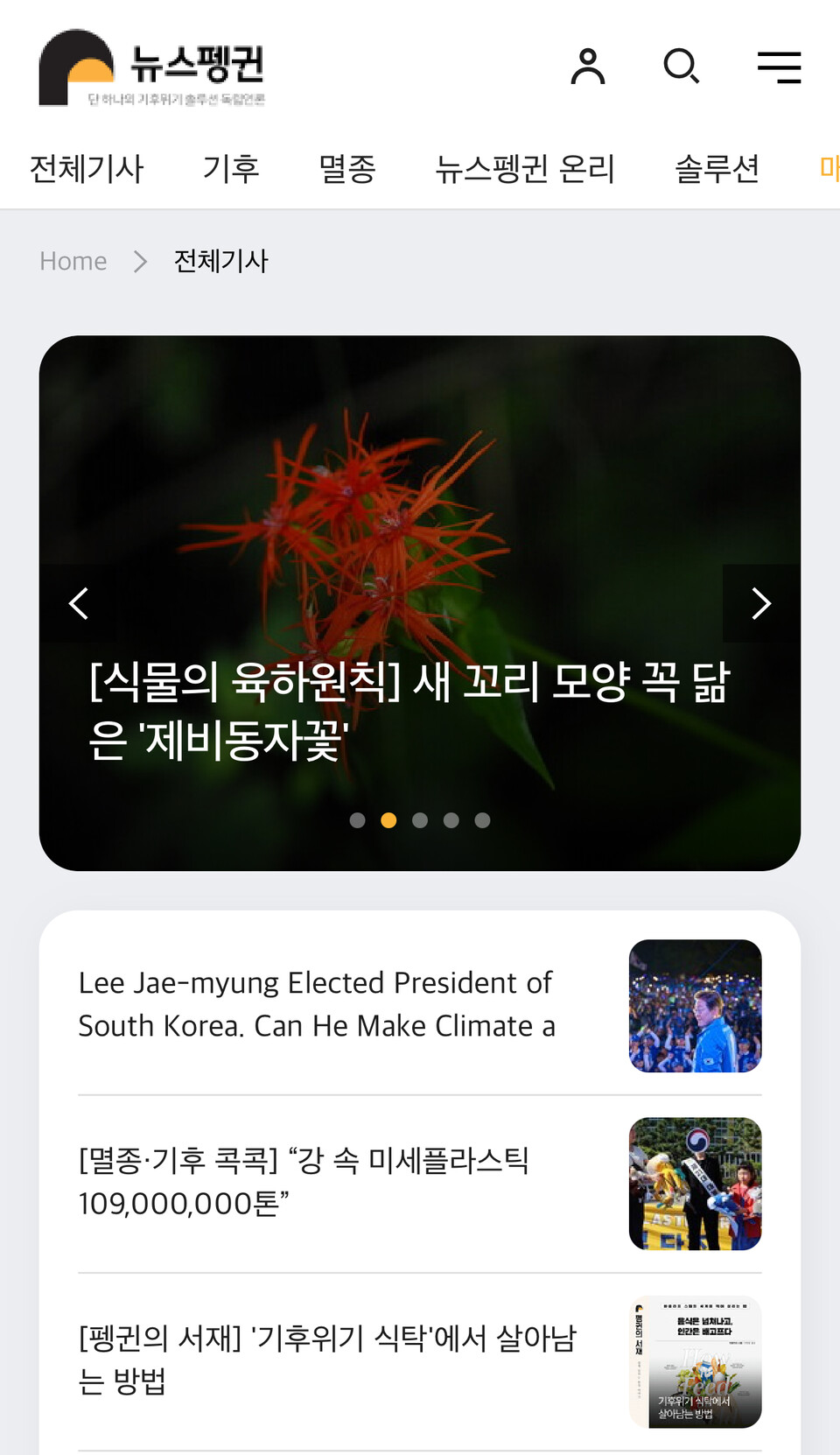Open the 전체기사 breadcrumb entry
840x1455 pixels.
click(220, 260)
